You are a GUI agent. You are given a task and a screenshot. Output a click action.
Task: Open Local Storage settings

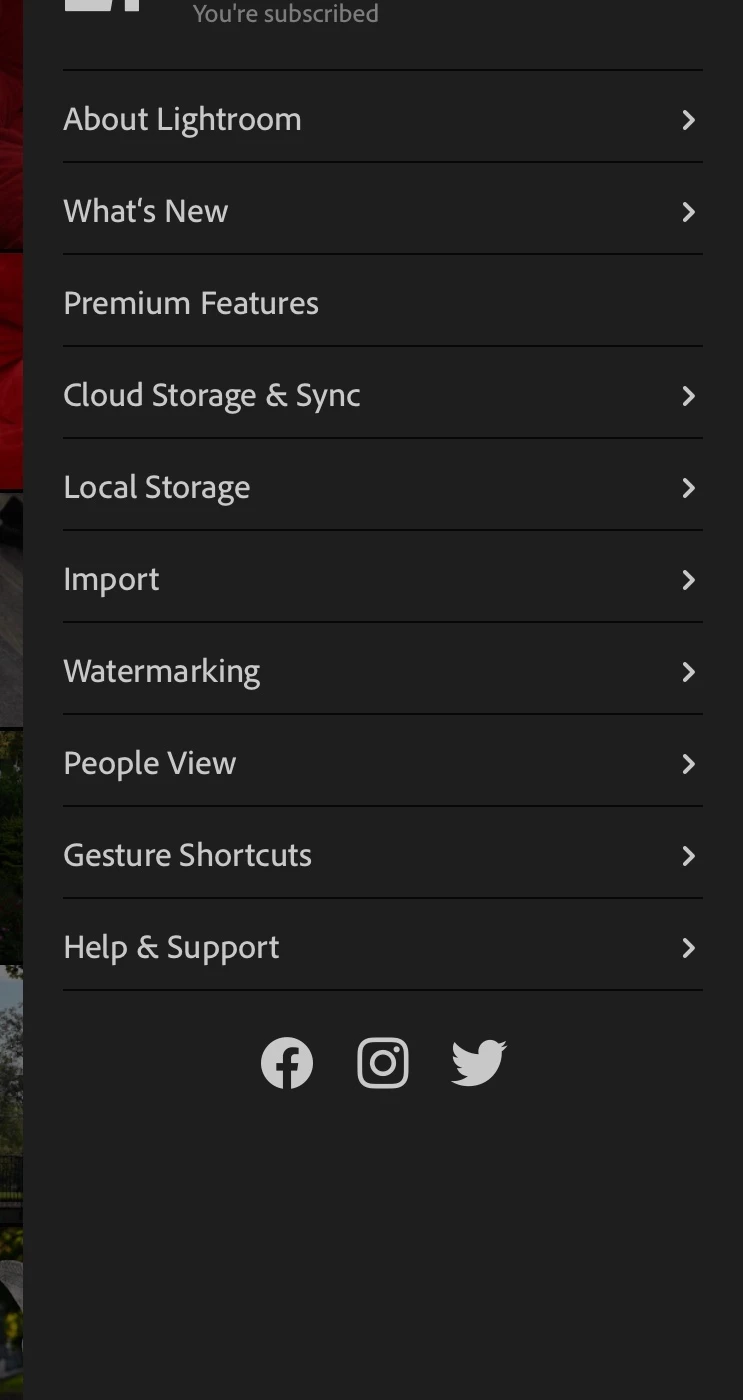(382, 487)
